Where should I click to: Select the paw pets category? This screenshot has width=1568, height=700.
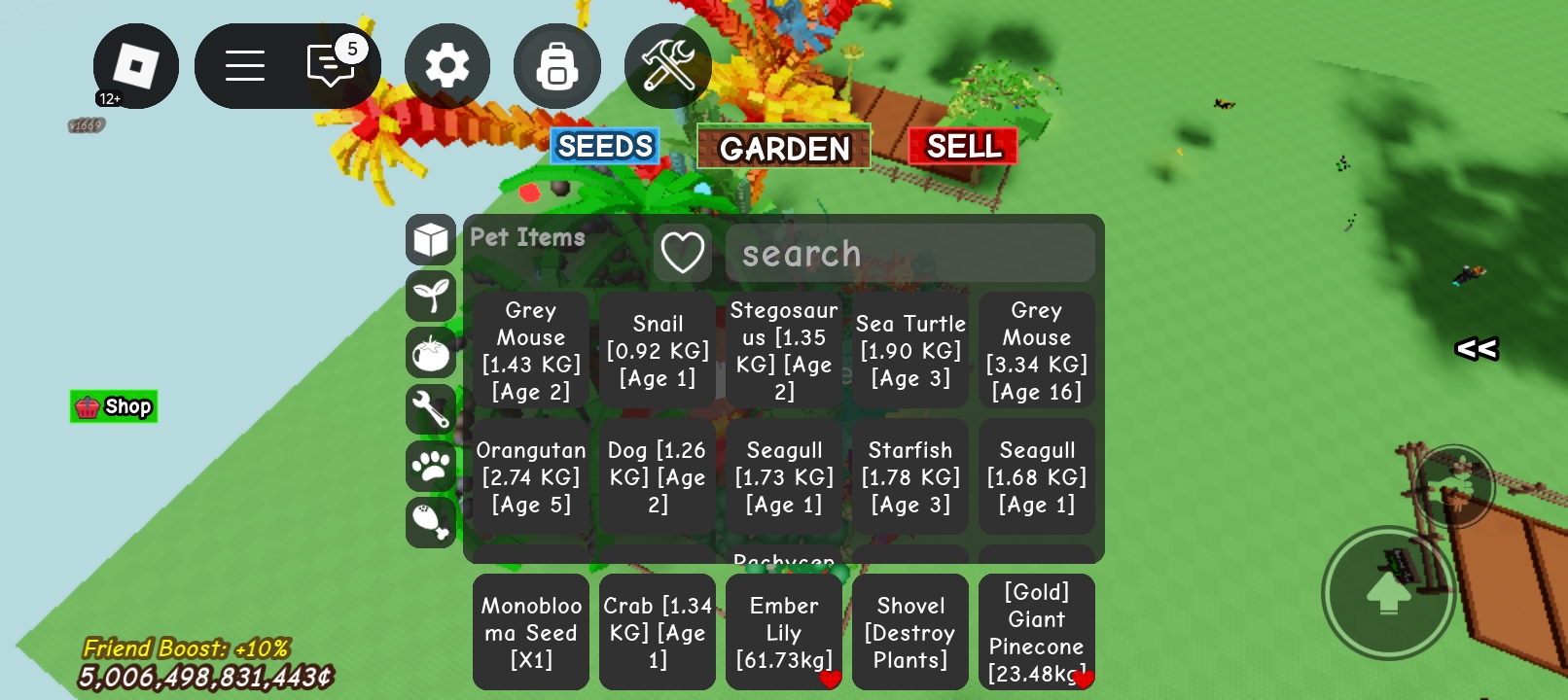coord(431,467)
